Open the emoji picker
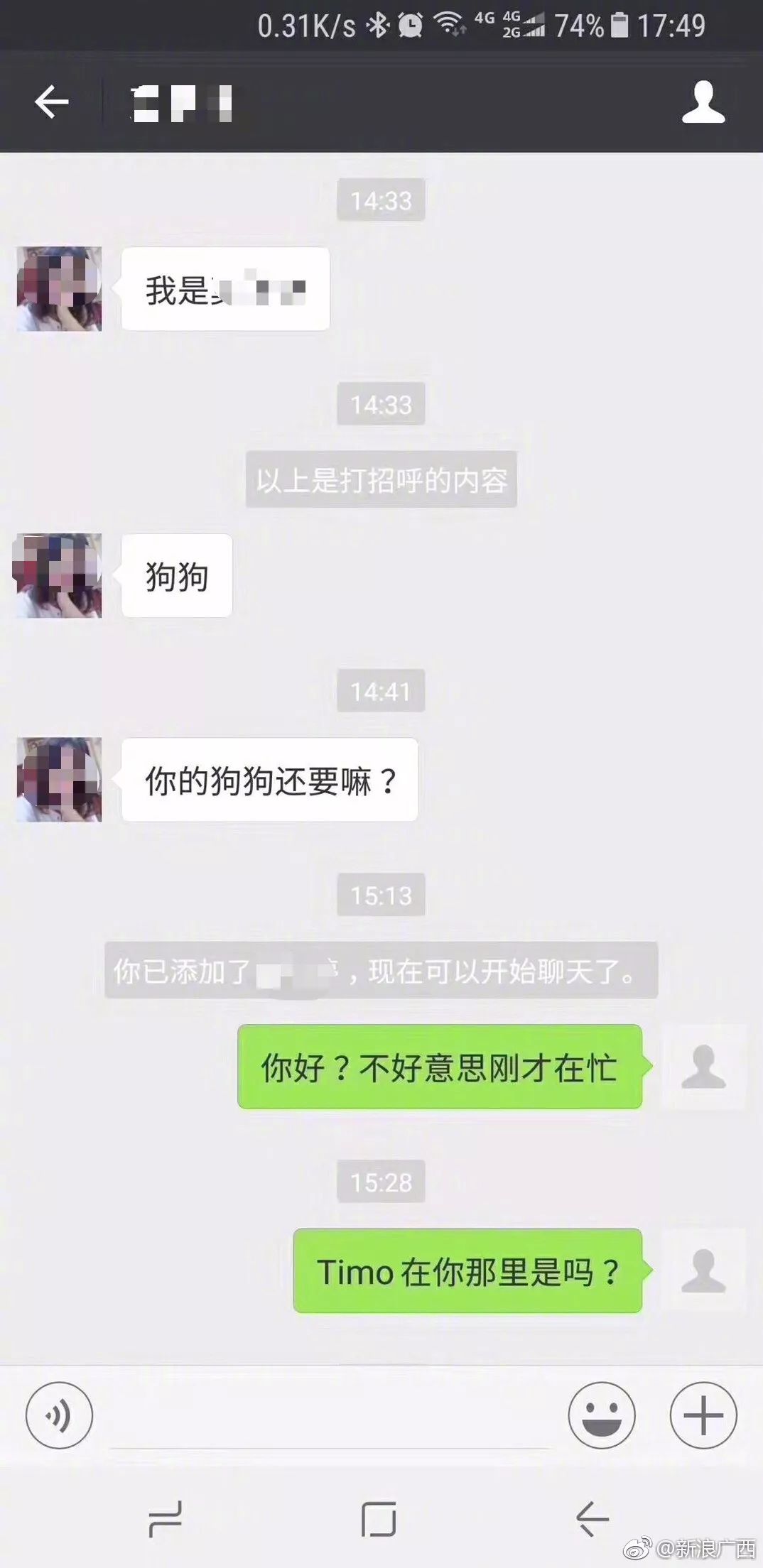 click(x=601, y=1415)
